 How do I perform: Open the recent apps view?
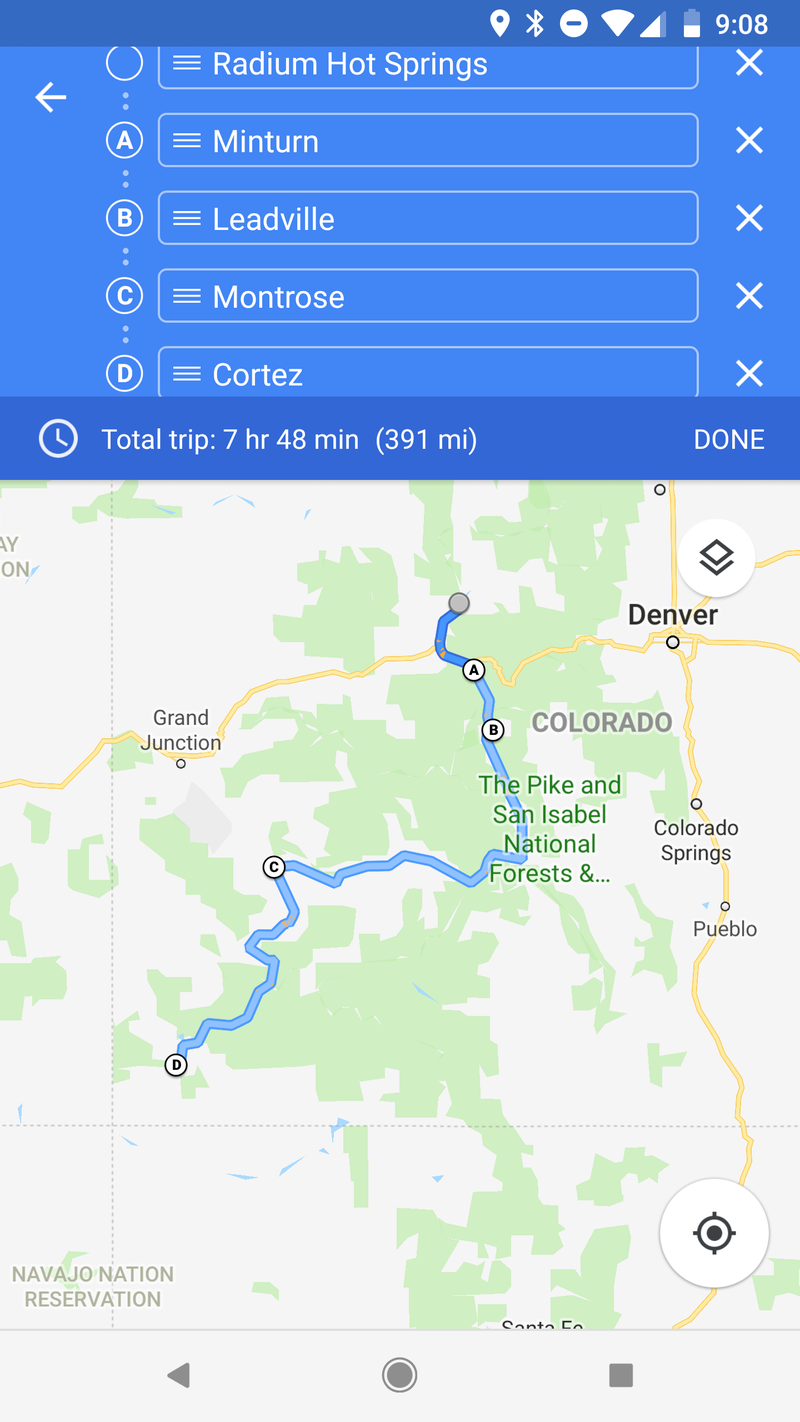621,1375
